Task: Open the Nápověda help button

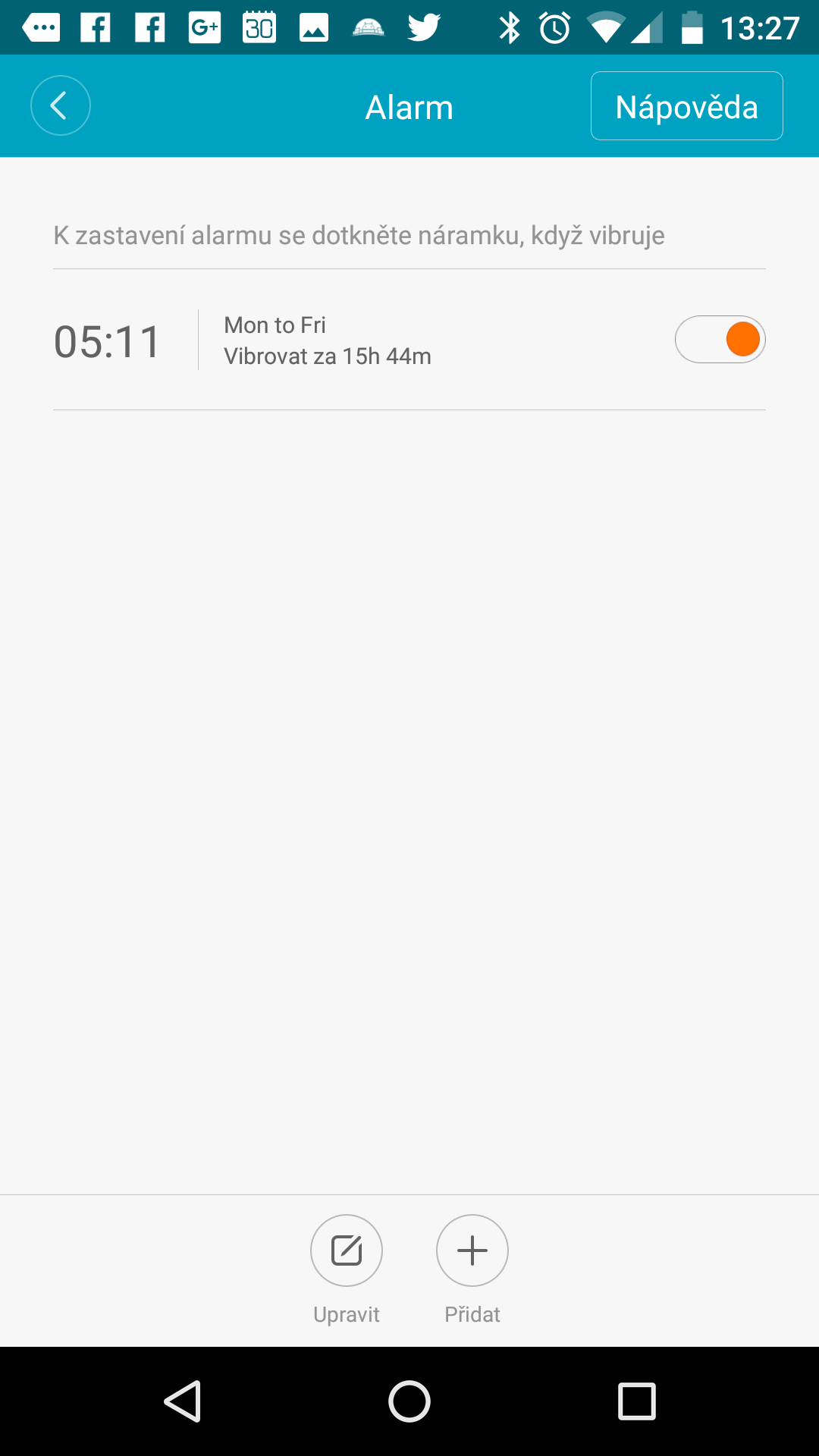Action: [x=687, y=106]
